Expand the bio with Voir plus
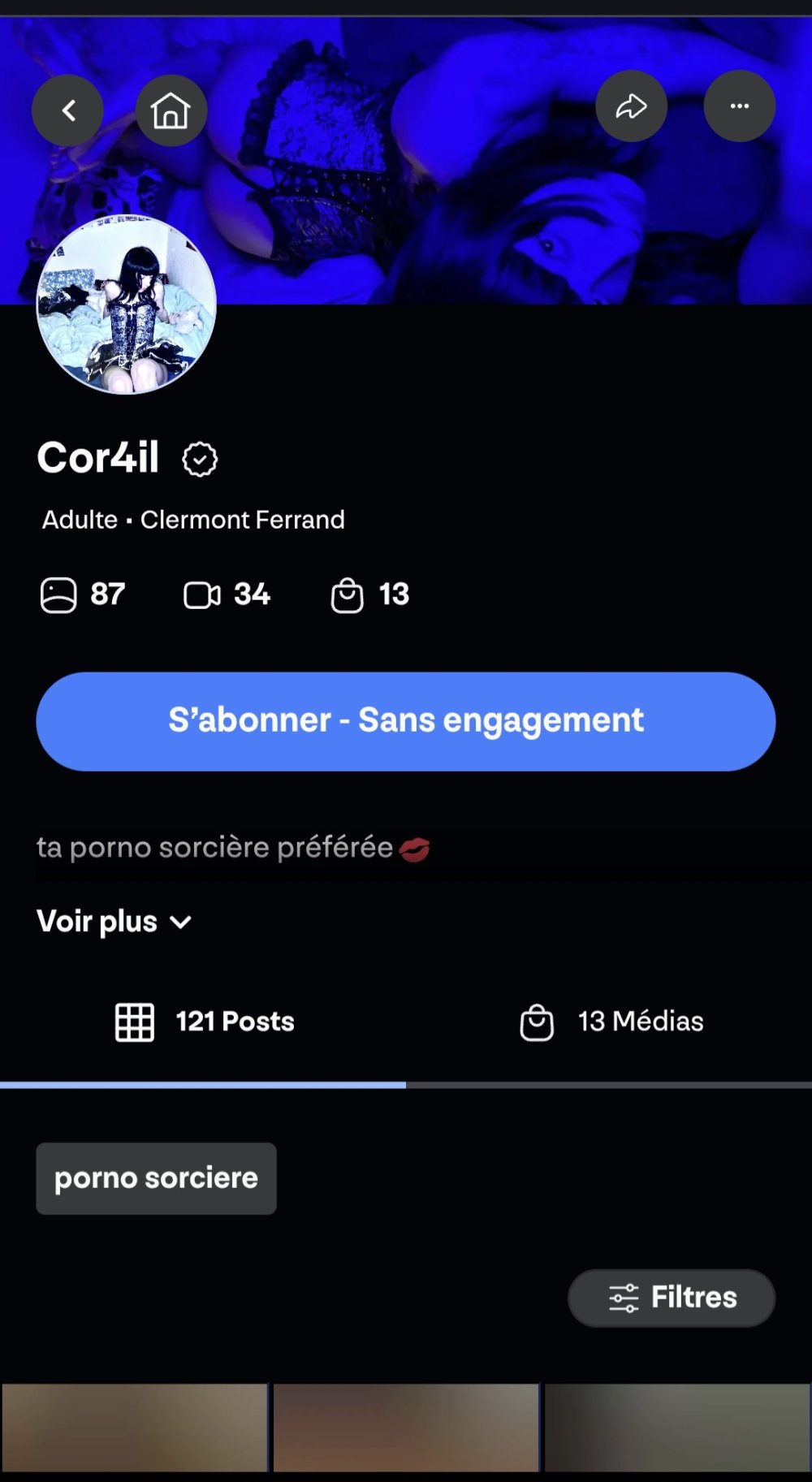 (x=114, y=922)
